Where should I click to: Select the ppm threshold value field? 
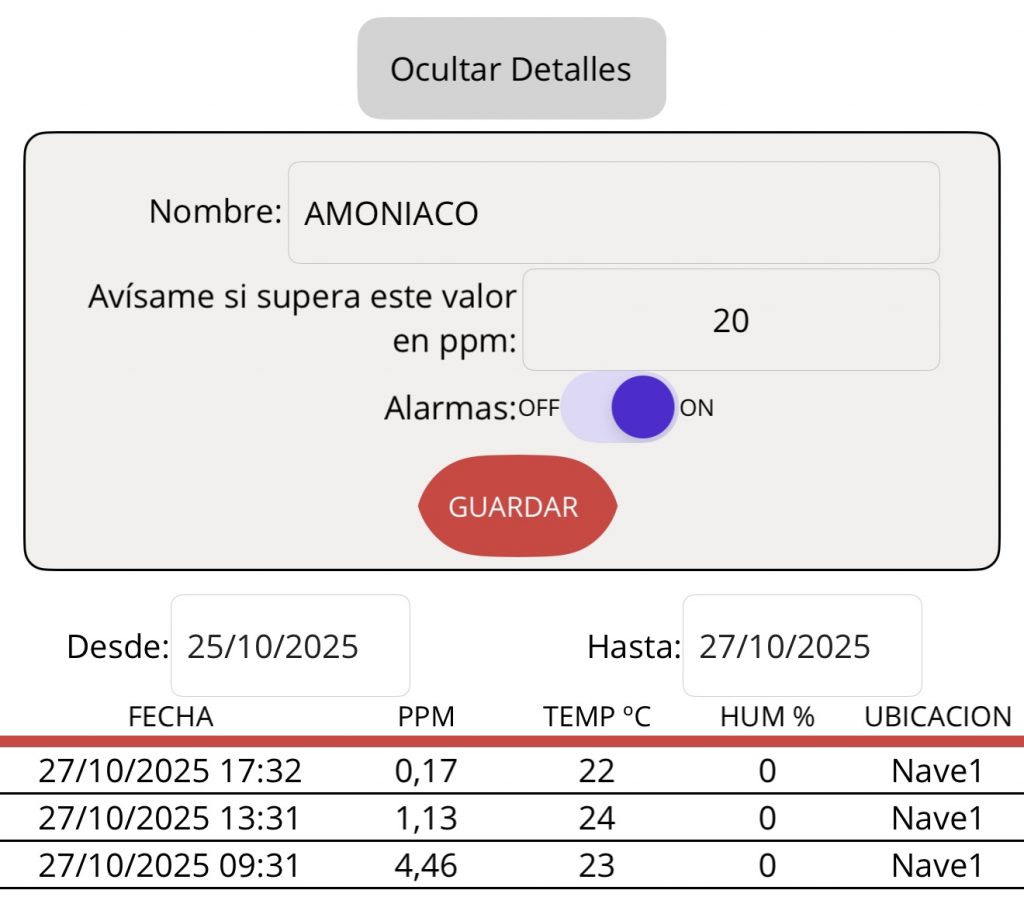click(x=730, y=321)
